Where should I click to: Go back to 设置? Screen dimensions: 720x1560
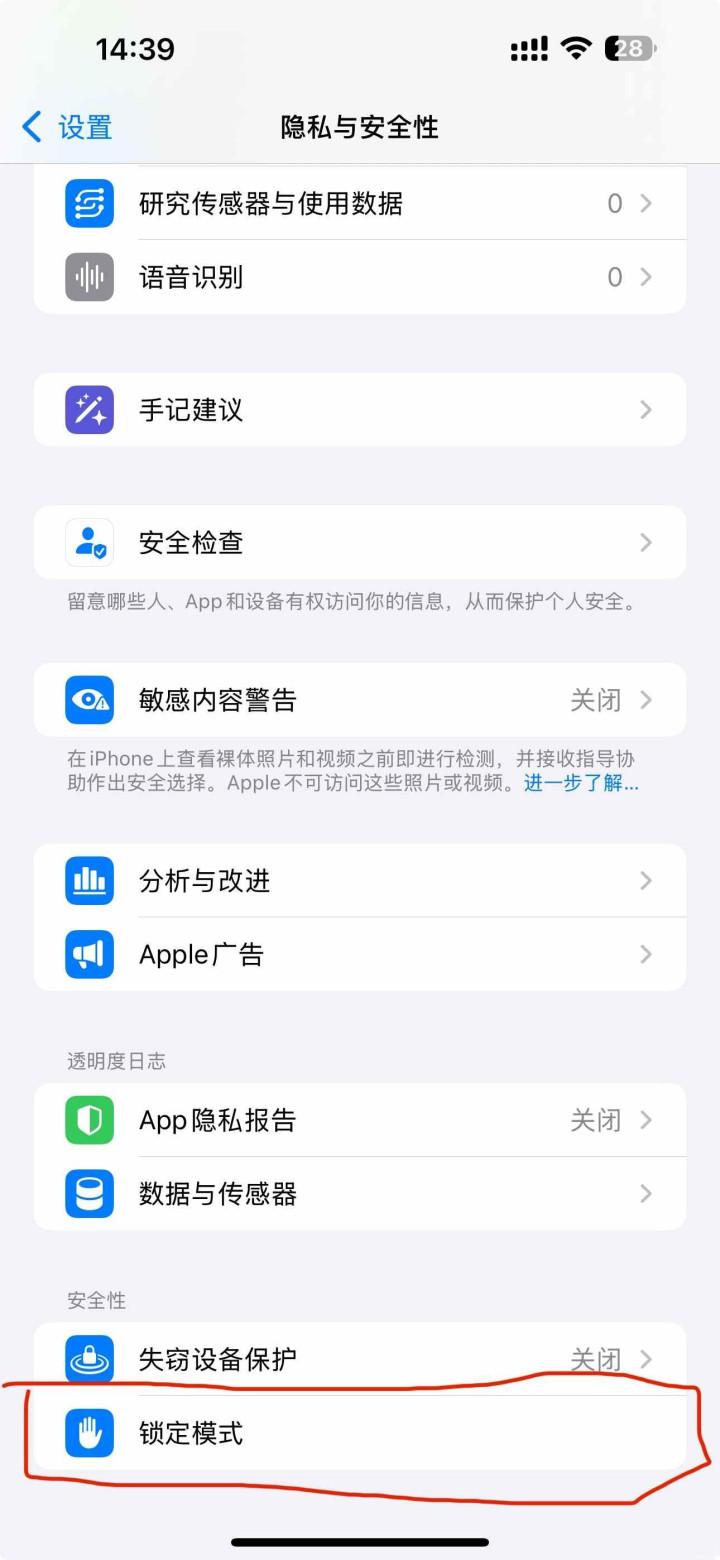67,127
